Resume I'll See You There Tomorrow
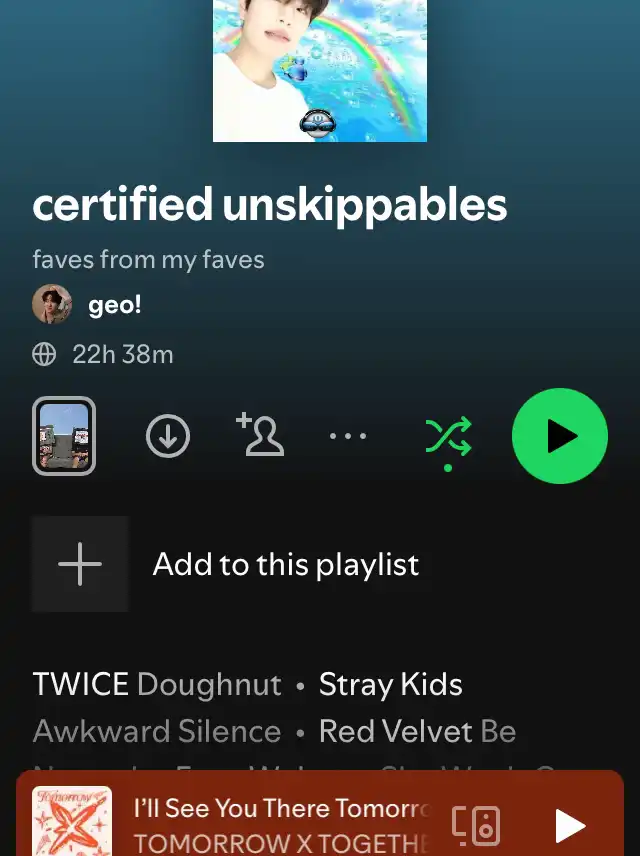This screenshot has height=856, width=640. pyautogui.click(x=570, y=825)
